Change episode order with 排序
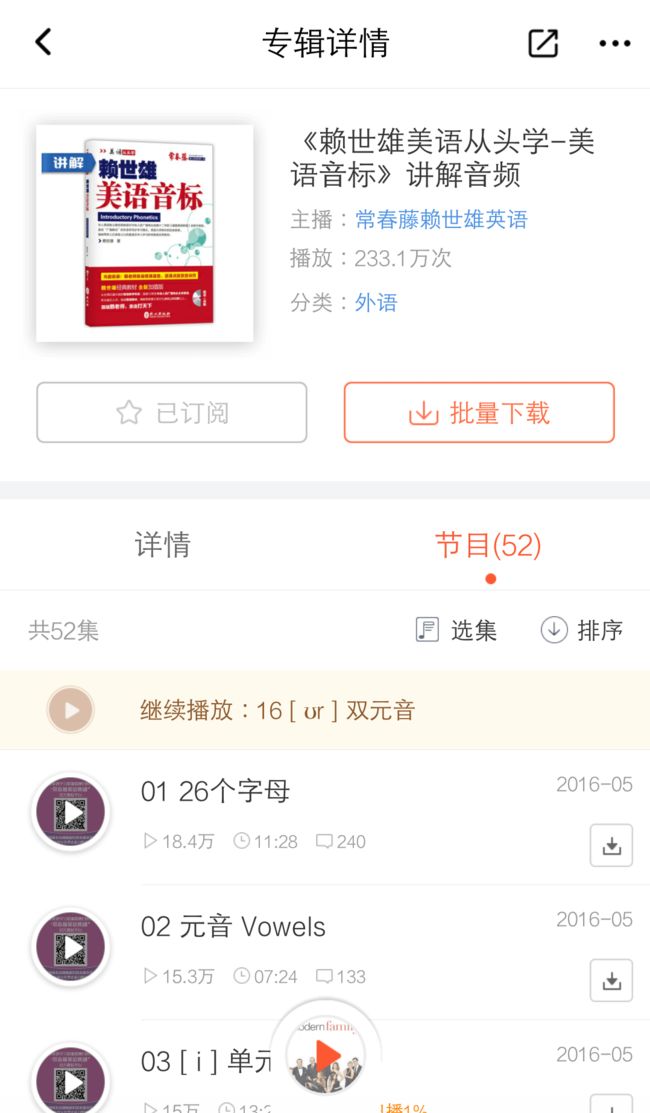The image size is (650, 1113). pos(582,630)
